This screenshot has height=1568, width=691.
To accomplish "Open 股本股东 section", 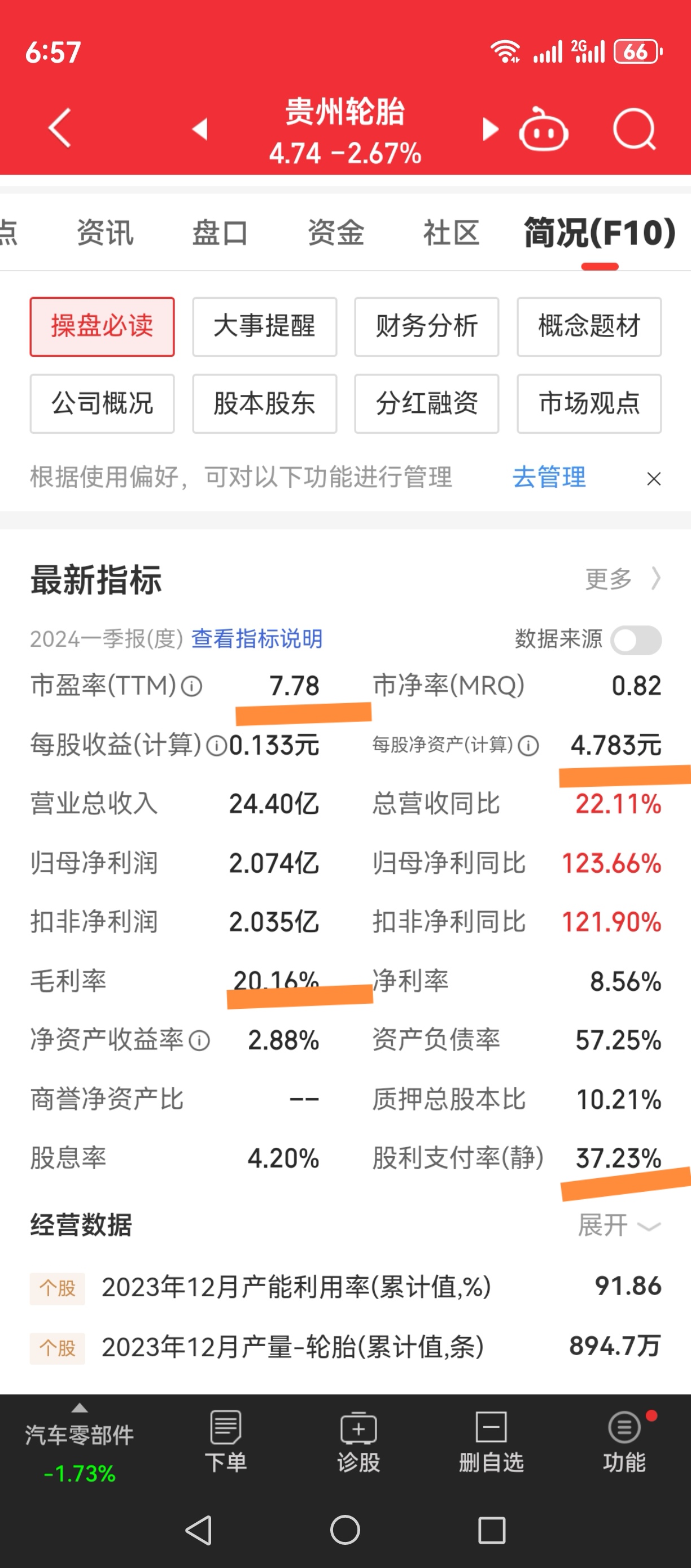I will (x=265, y=403).
